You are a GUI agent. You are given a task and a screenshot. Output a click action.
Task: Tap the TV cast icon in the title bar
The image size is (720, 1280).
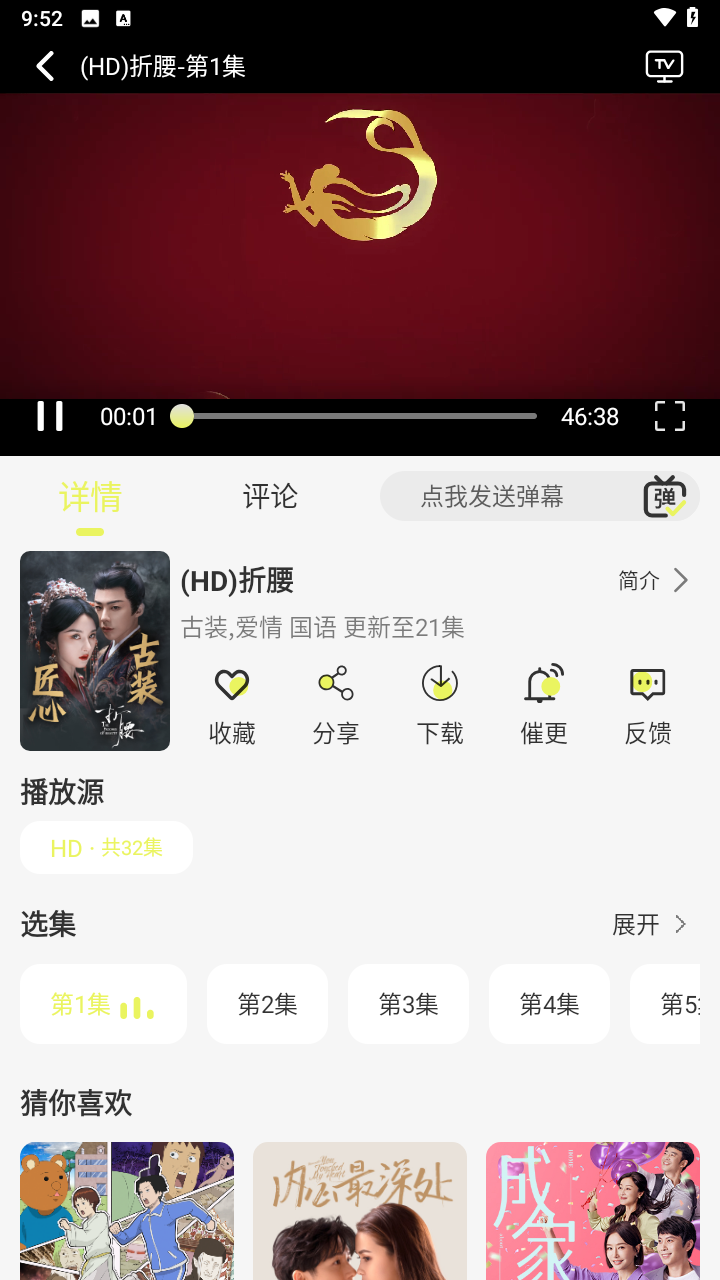[x=664, y=65]
